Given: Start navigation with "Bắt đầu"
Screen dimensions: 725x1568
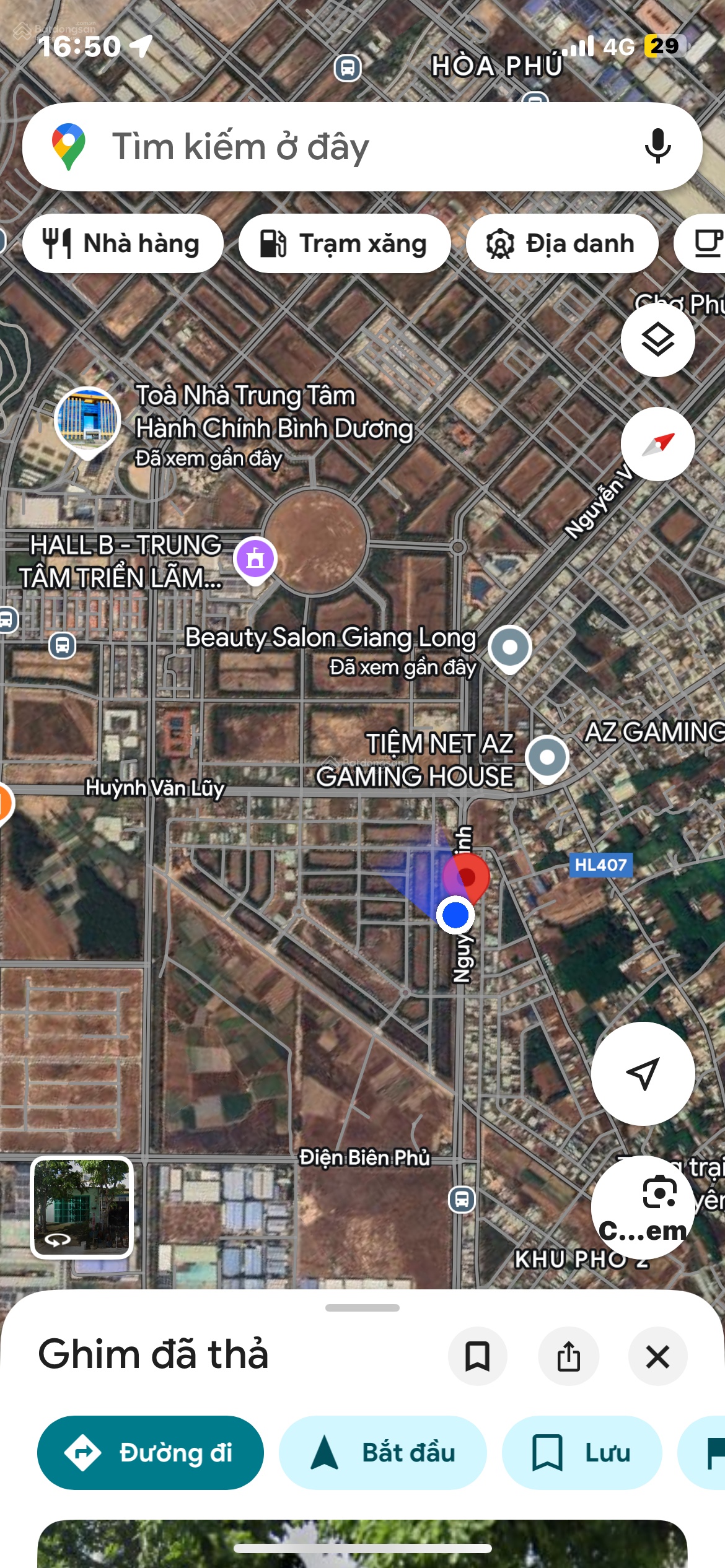Looking at the screenshot, I should click(382, 1452).
